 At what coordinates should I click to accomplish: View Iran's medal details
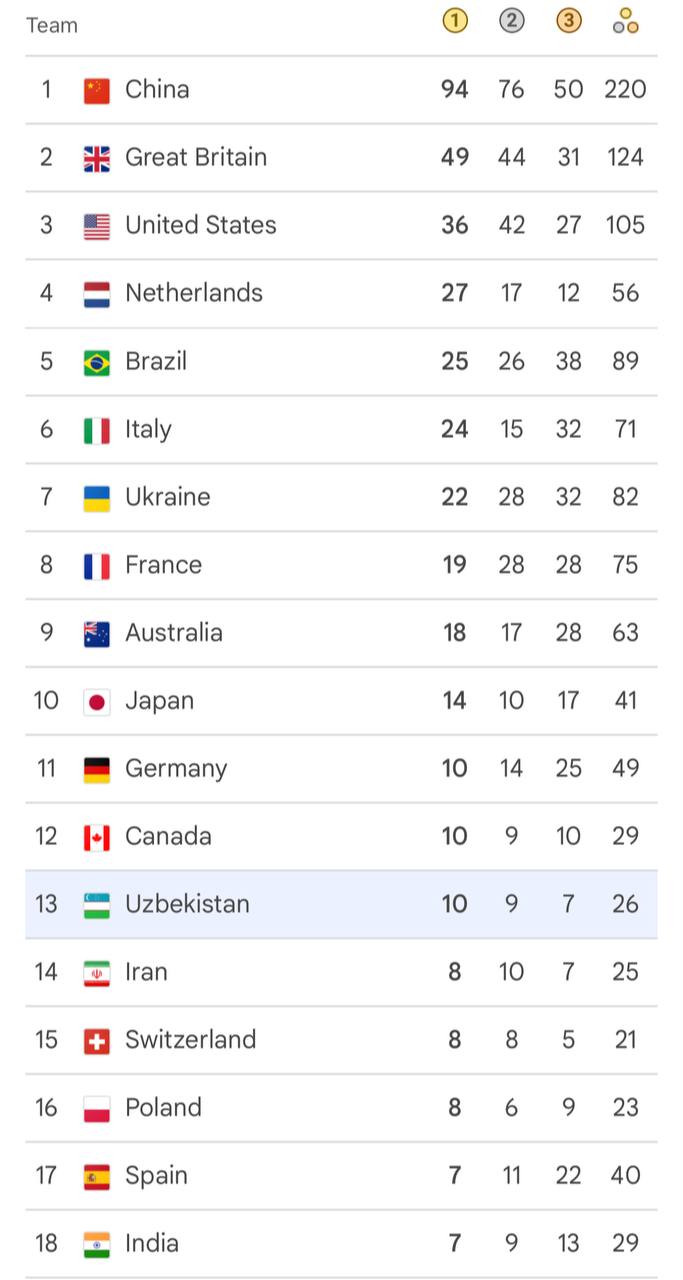click(341, 973)
